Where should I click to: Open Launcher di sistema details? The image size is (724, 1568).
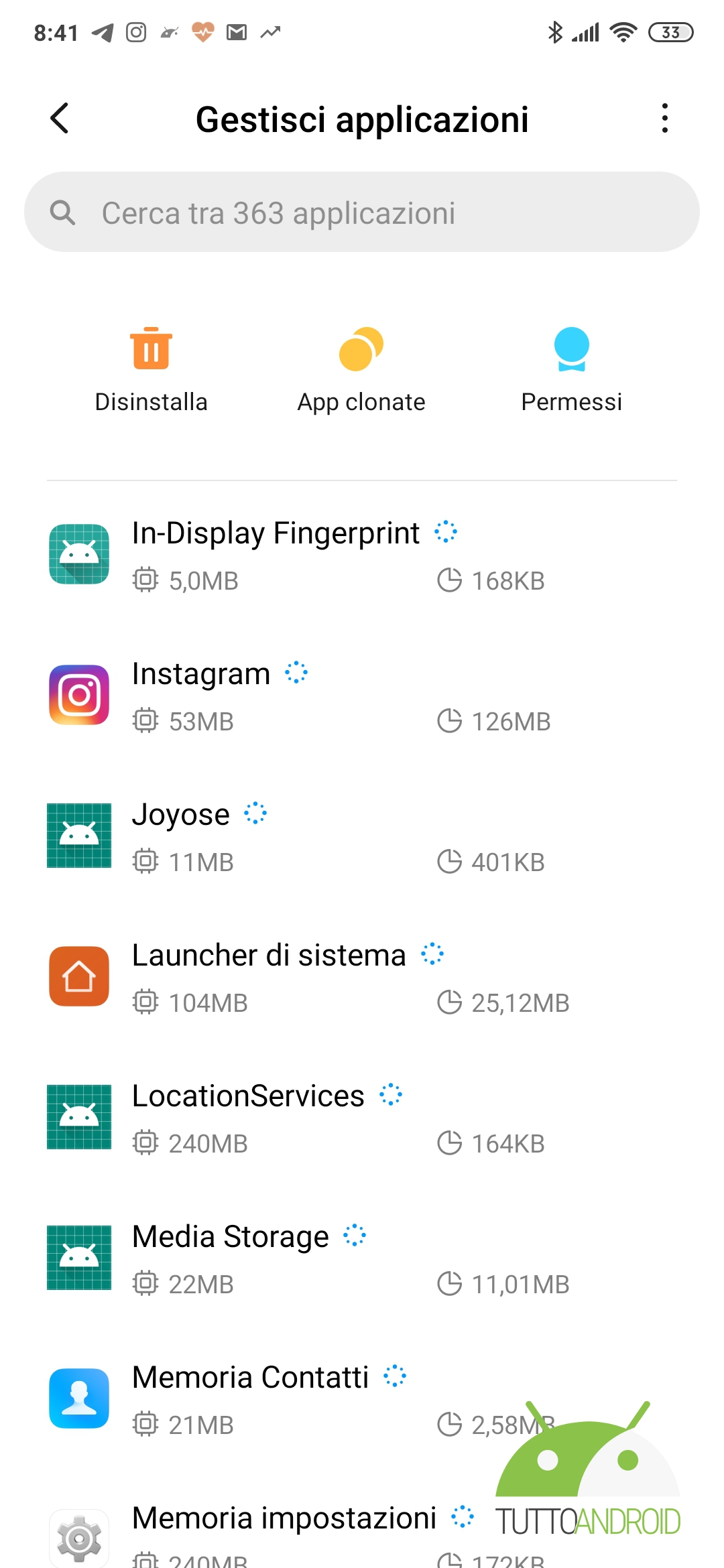click(x=362, y=977)
